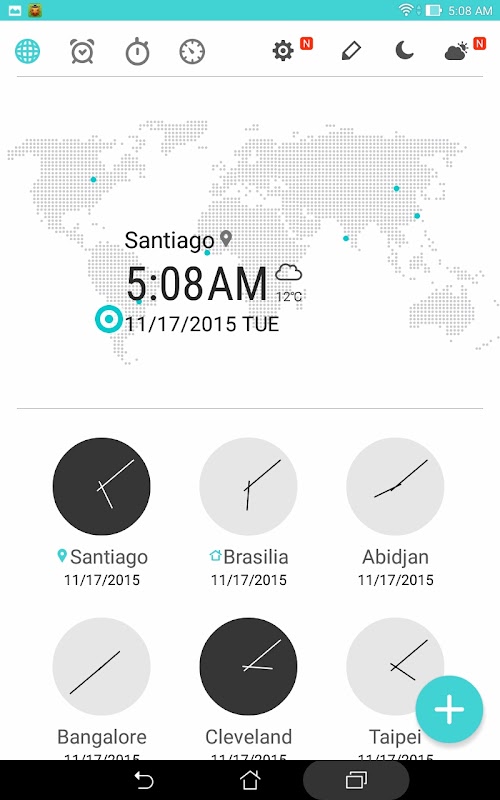Open the alarm tab

pos(82,51)
